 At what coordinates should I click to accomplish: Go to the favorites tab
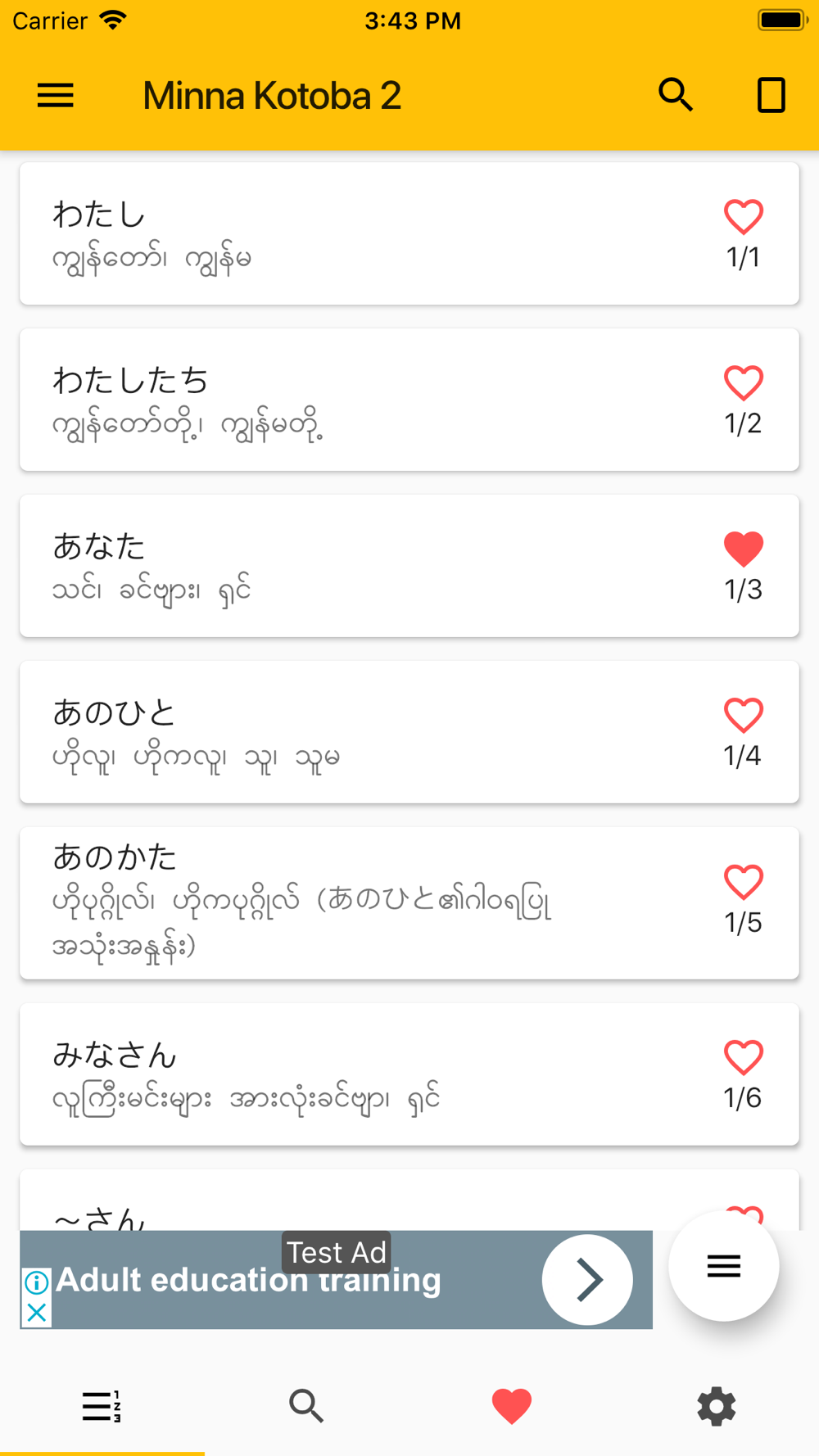(512, 1406)
